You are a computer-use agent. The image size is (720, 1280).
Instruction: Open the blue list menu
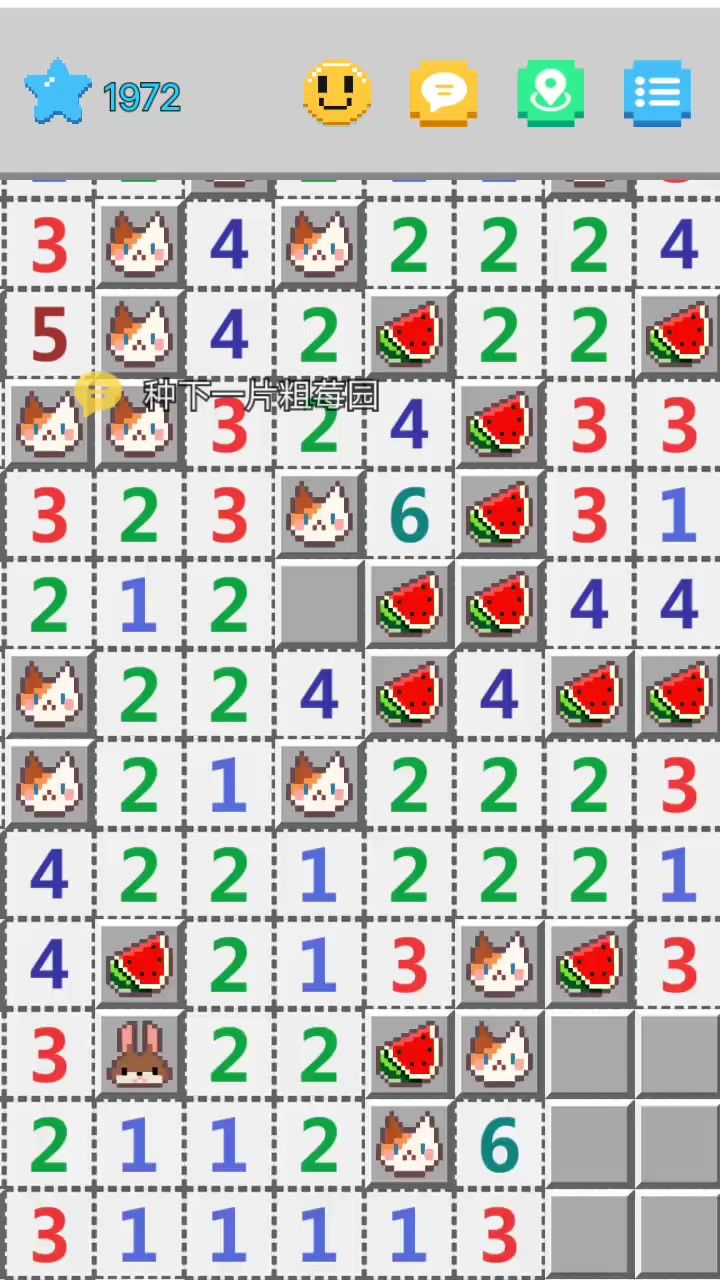(x=657, y=94)
